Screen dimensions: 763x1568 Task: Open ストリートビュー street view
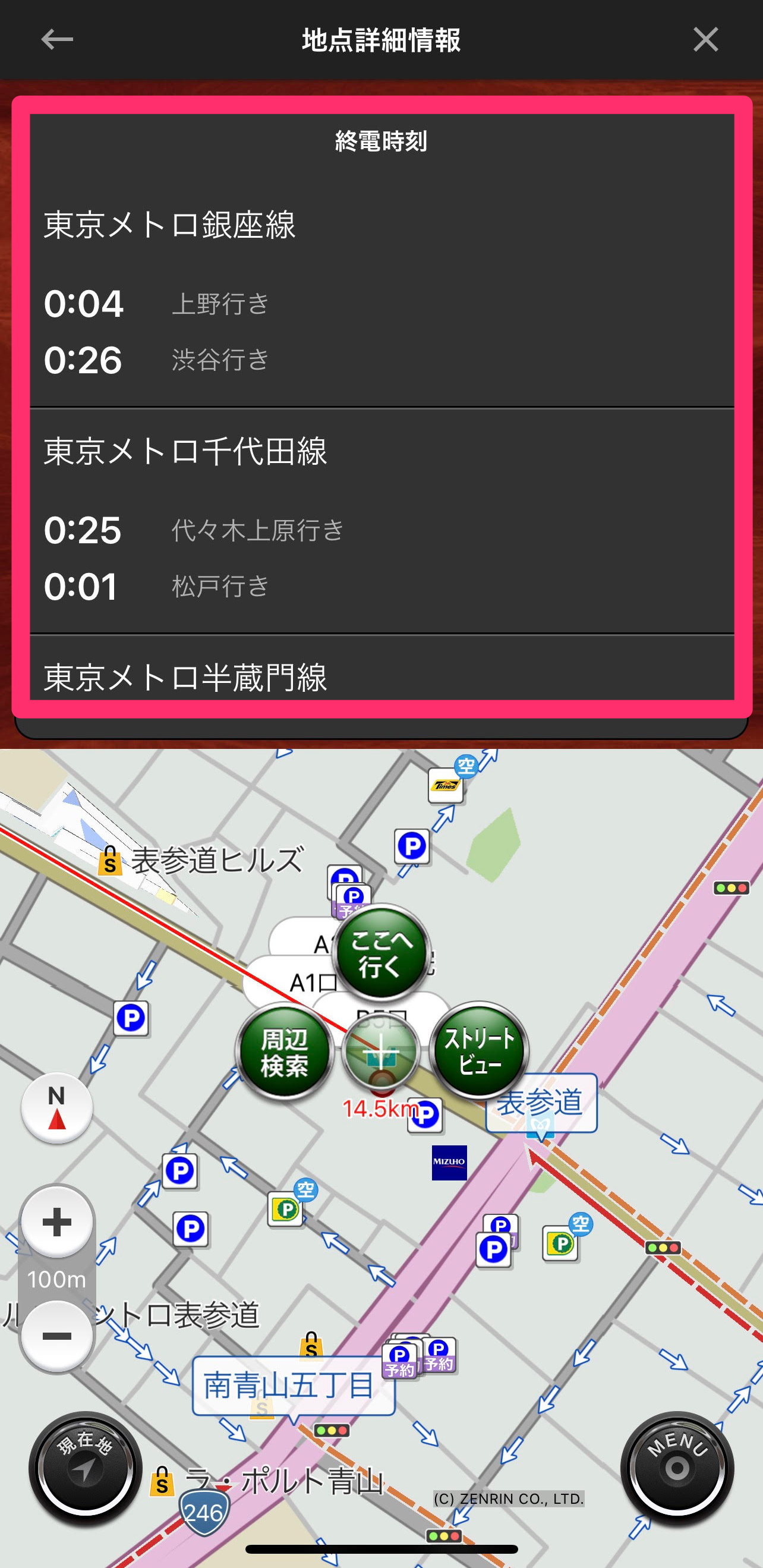point(480,1051)
